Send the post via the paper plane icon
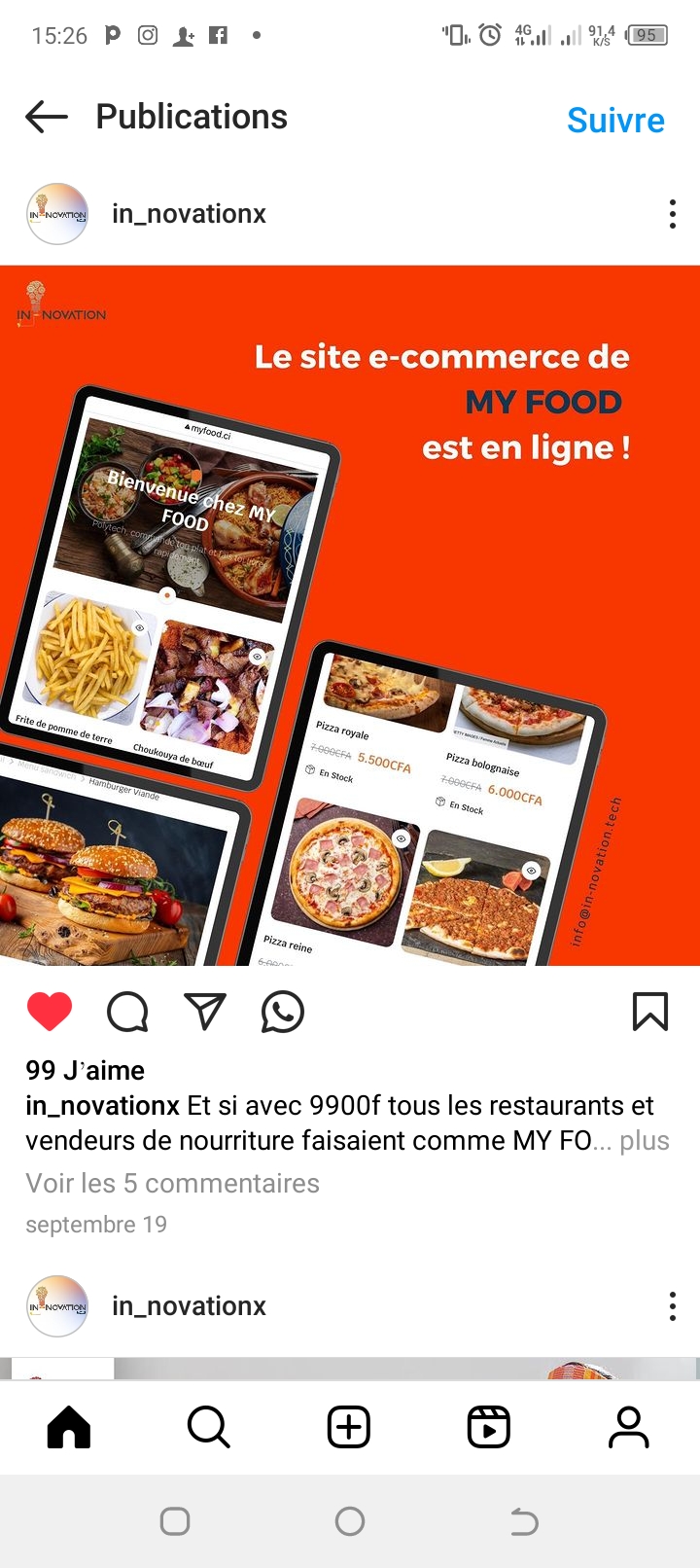The image size is (700, 1568). tap(205, 1012)
